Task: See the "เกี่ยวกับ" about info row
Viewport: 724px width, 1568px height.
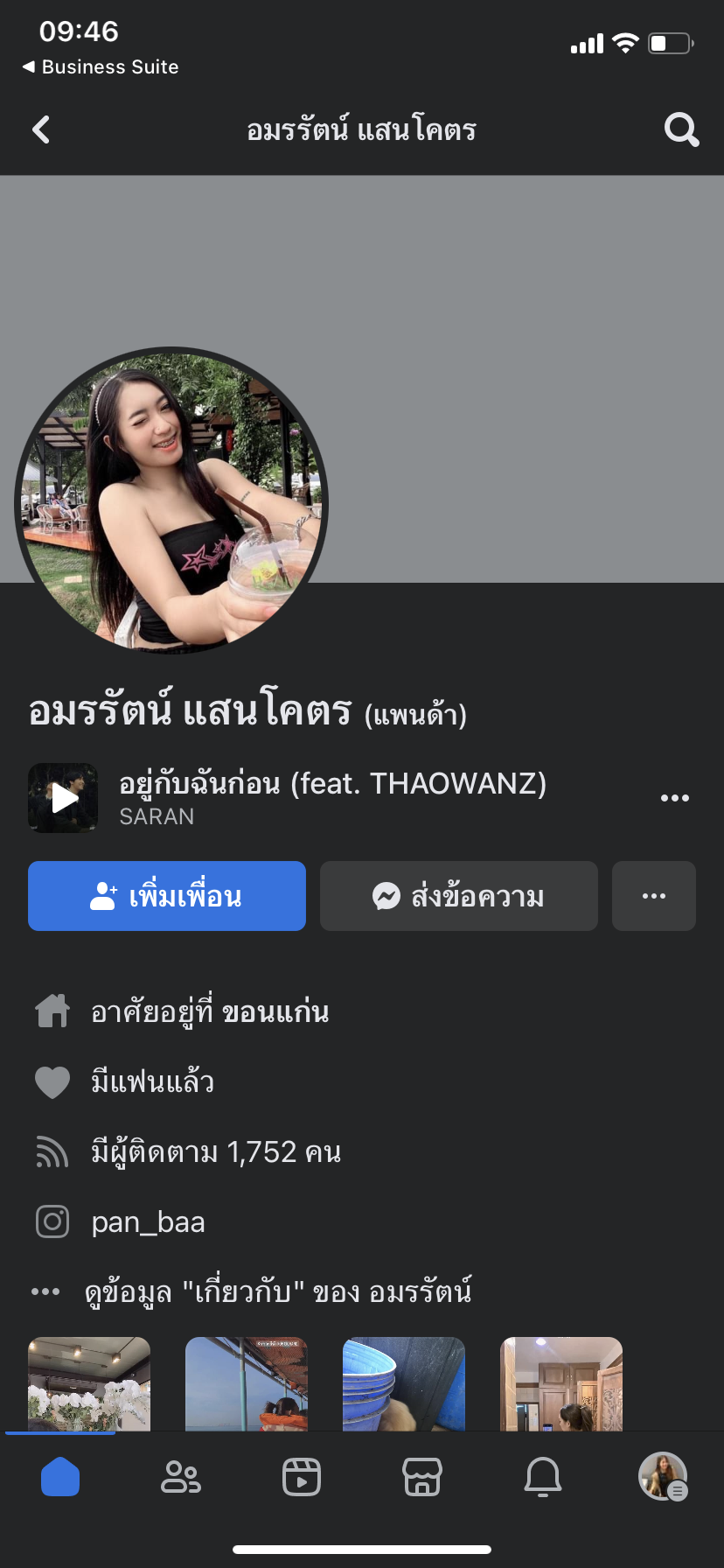Action: click(x=277, y=1292)
